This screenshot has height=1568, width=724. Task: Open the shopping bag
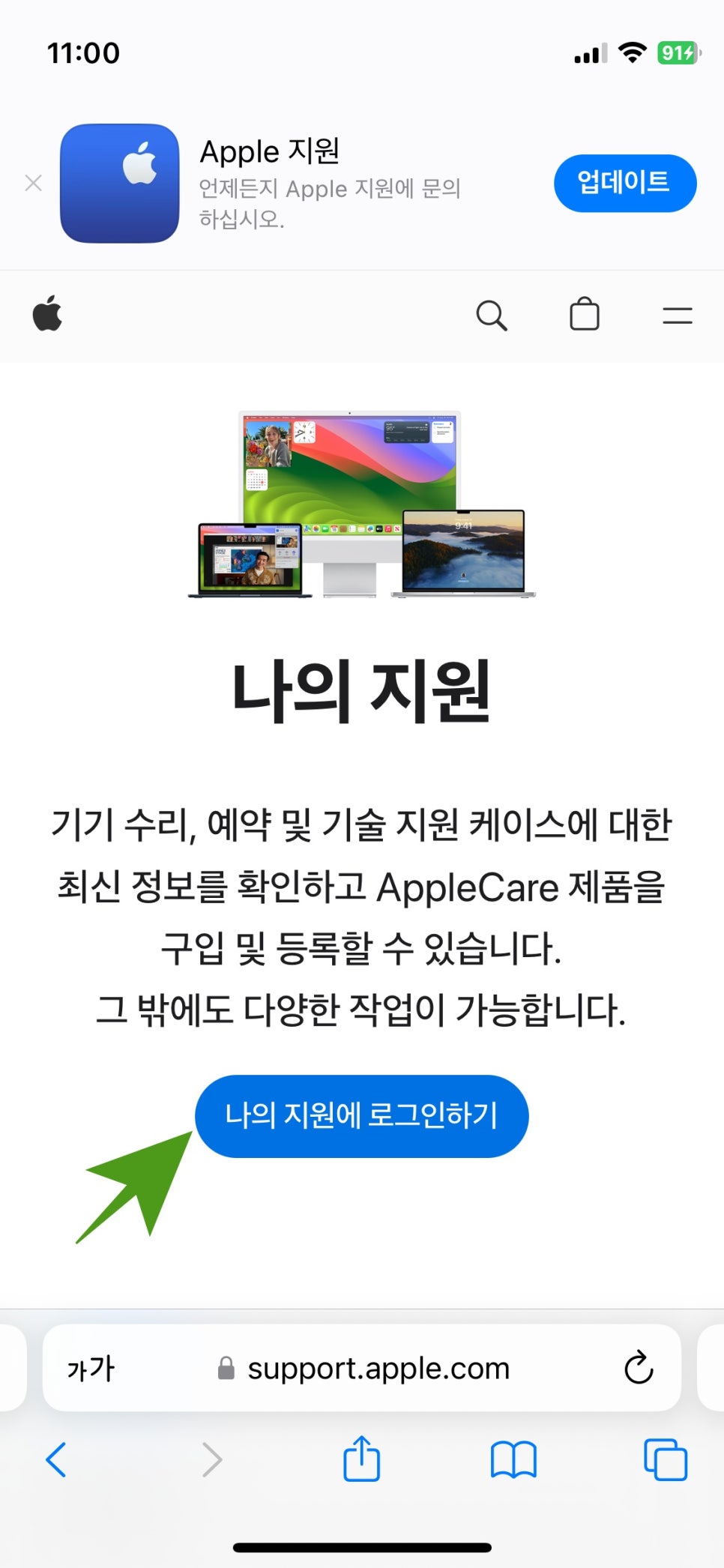pyautogui.click(x=585, y=313)
